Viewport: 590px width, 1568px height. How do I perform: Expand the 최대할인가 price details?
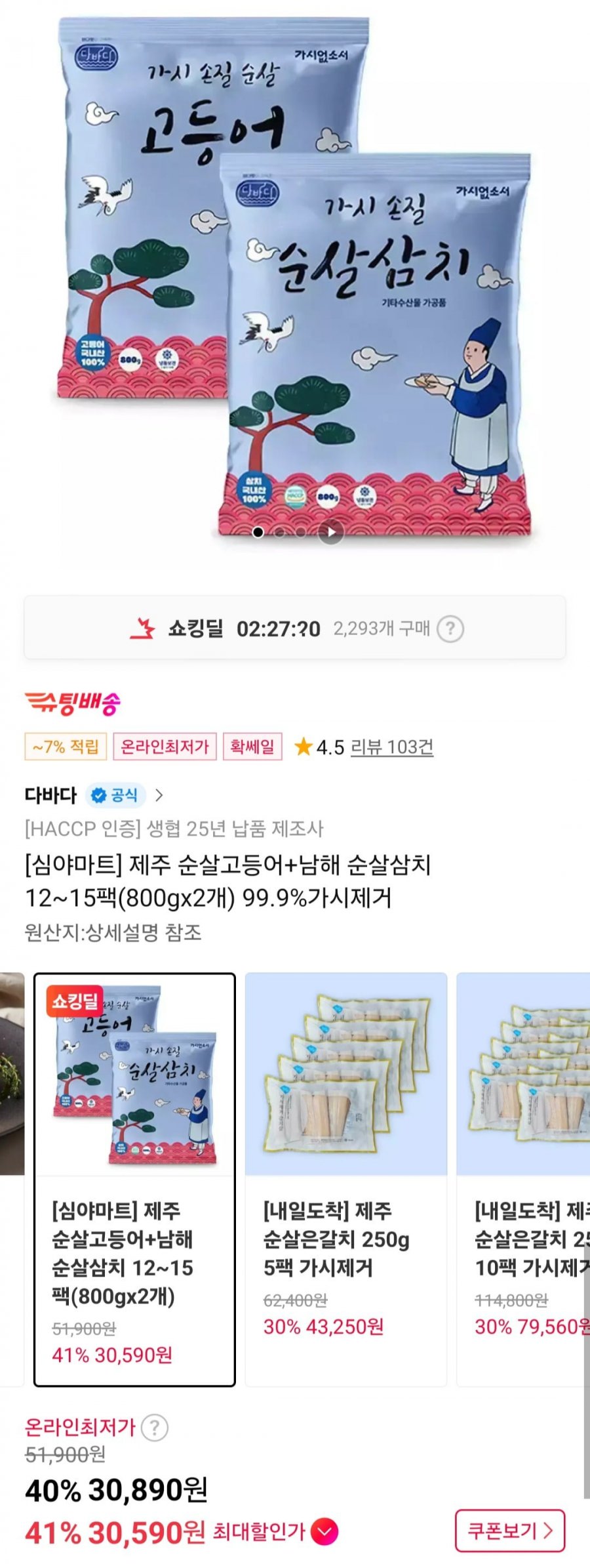coord(324,1532)
